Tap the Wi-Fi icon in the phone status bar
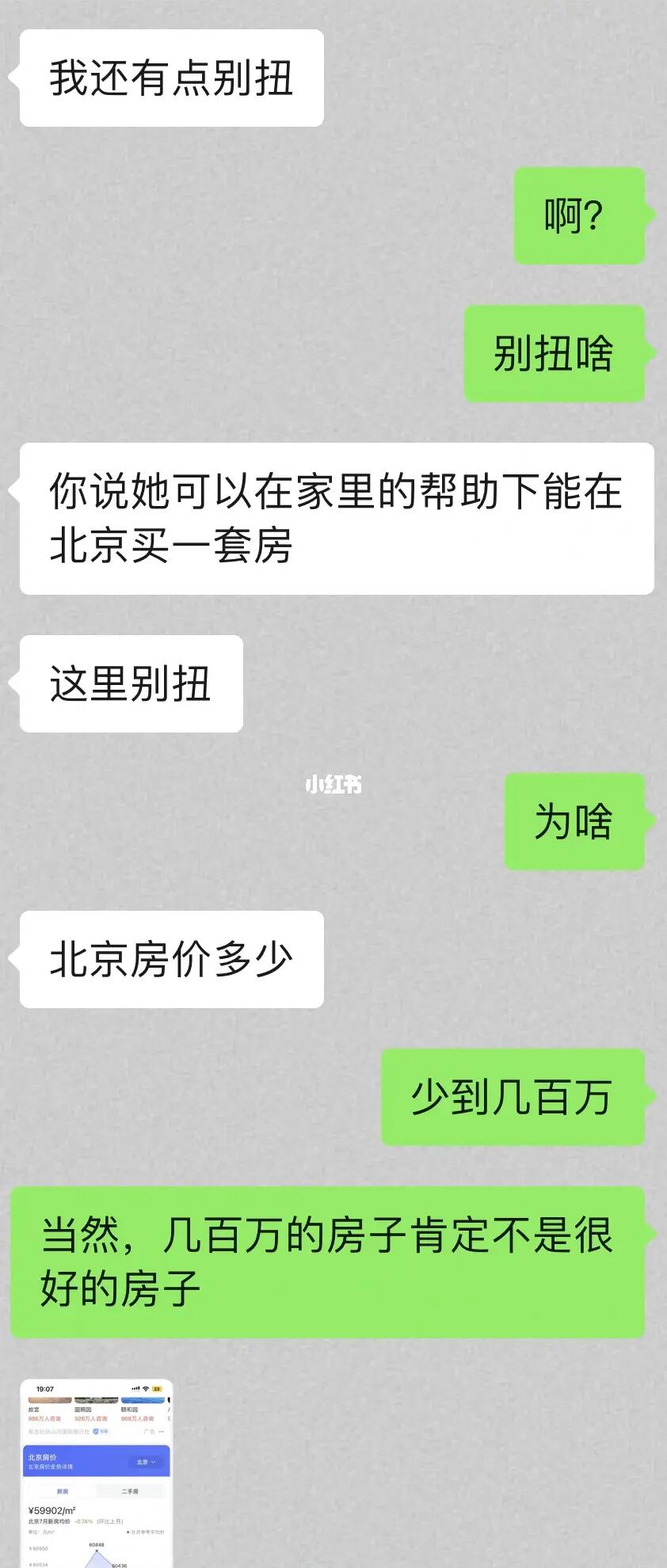Viewport: 667px width, 1568px height. [x=145, y=1388]
